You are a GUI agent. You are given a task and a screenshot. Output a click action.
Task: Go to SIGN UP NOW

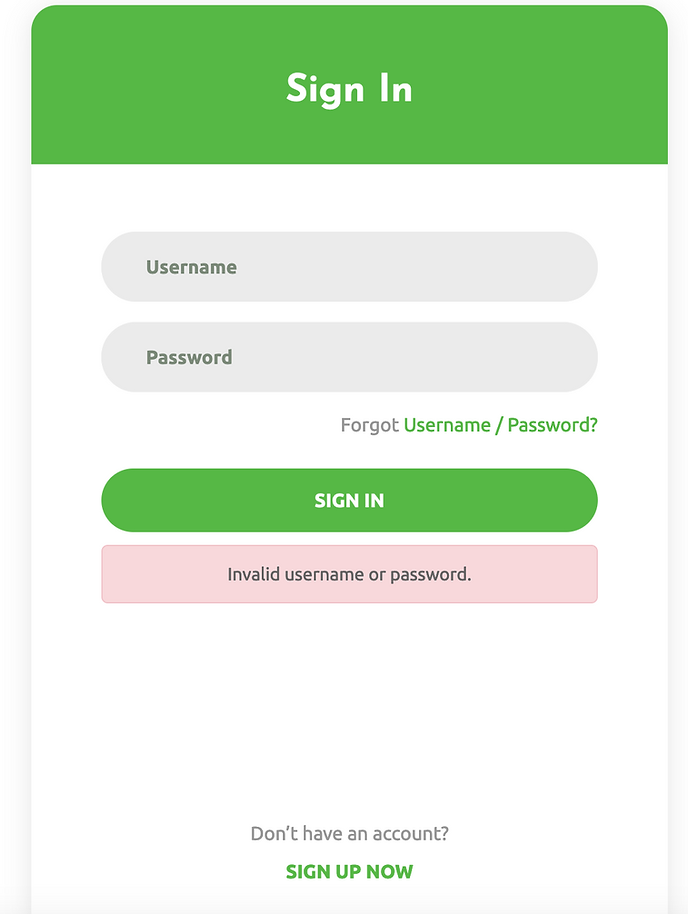coord(349,871)
